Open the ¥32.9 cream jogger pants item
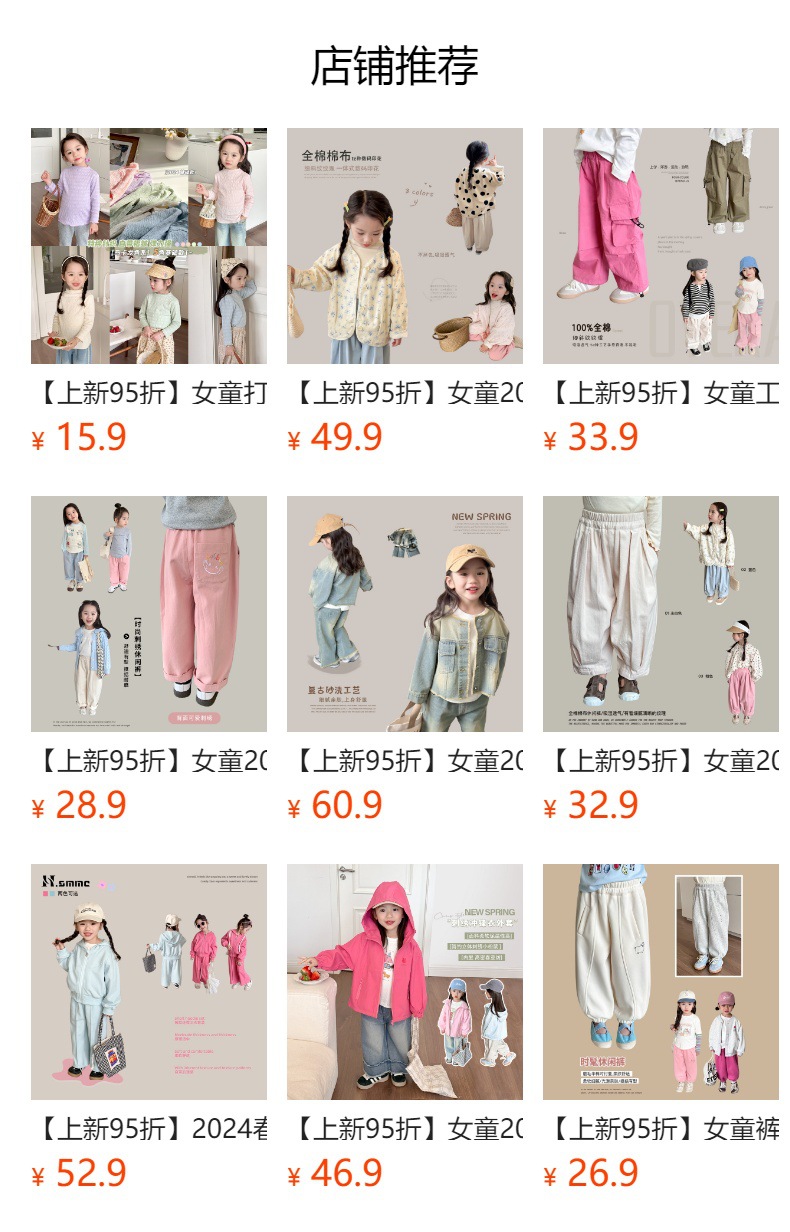The image size is (790, 1232). click(660, 614)
